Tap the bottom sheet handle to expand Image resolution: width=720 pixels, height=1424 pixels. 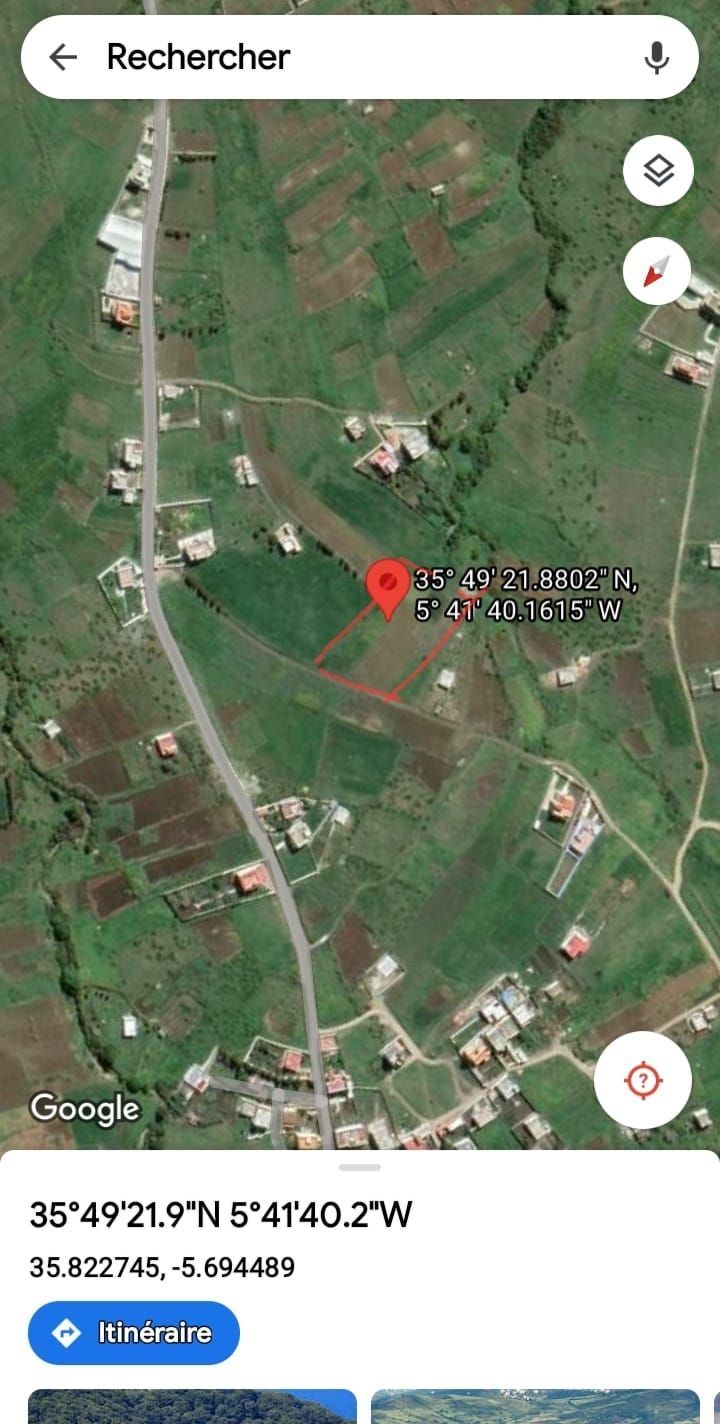click(360, 1167)
